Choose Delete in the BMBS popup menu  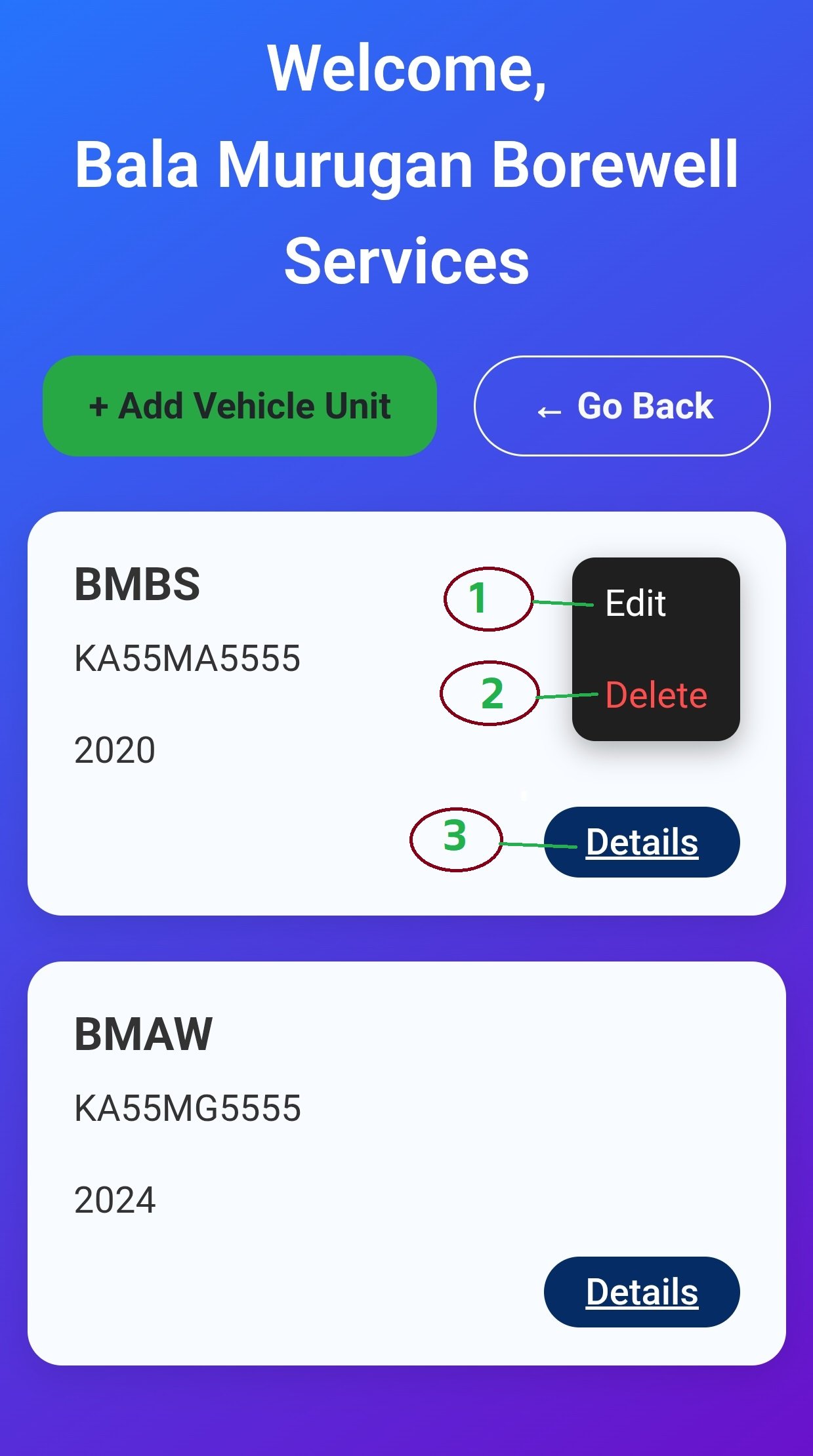[656, 695]
